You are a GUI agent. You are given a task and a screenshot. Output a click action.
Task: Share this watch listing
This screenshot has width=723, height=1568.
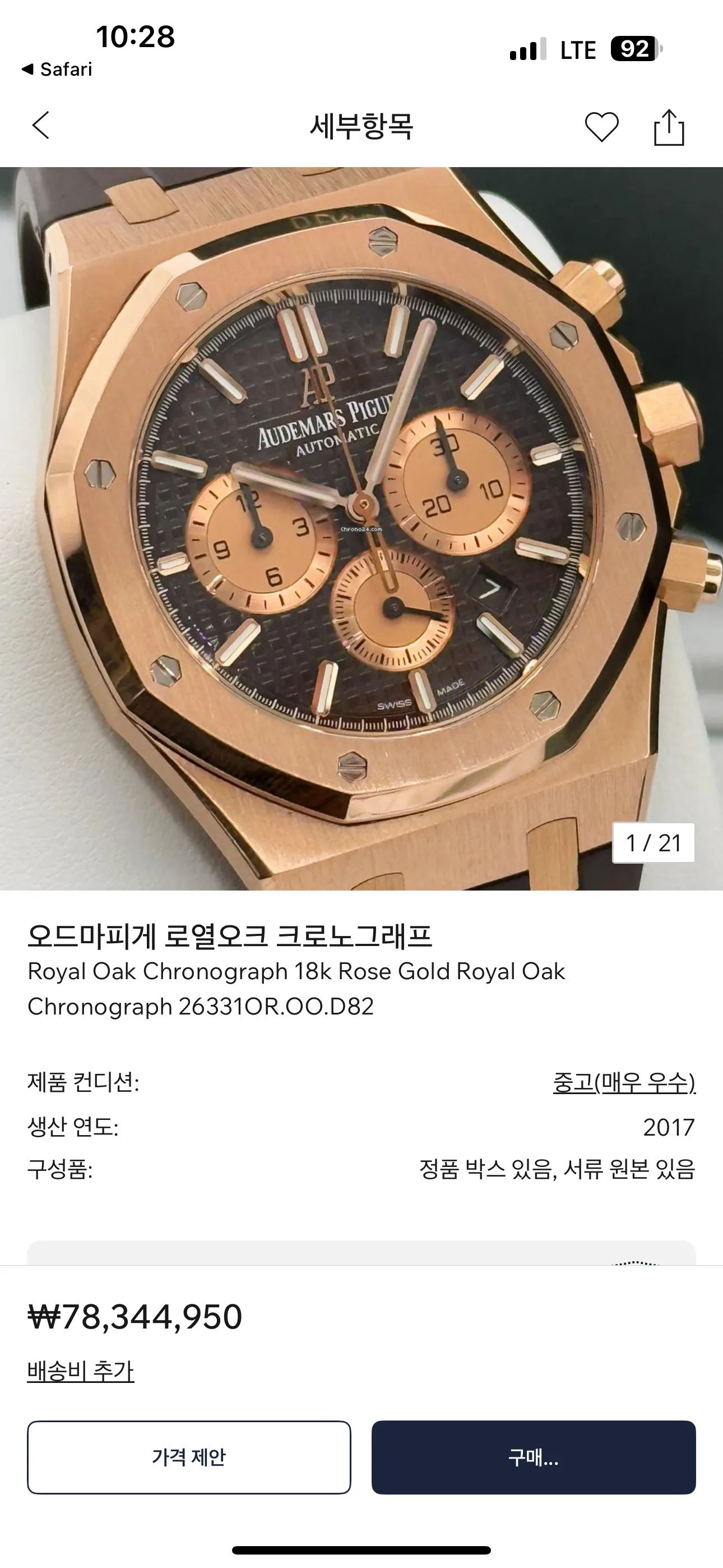[x=669, y=127]
